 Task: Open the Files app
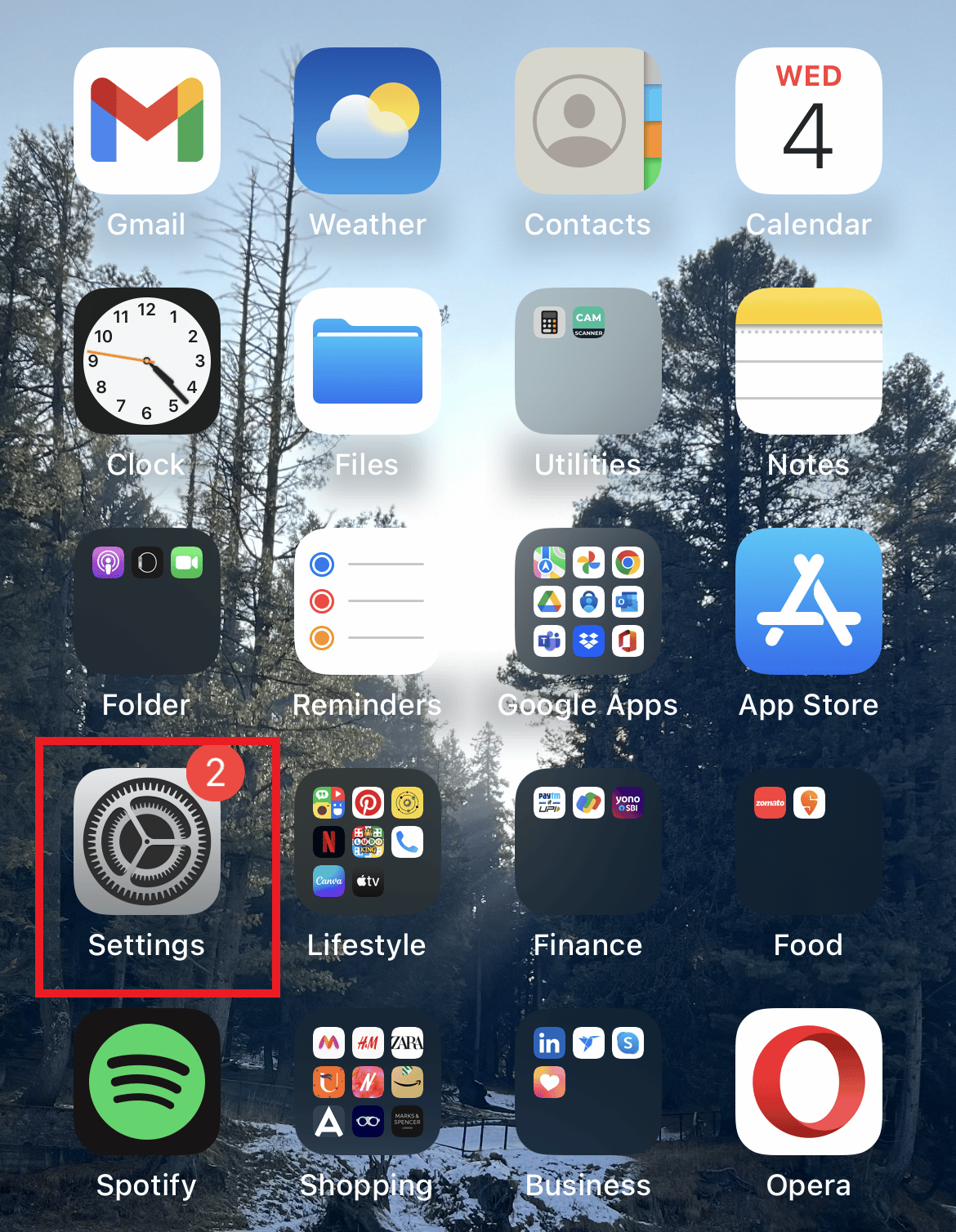point(367,360)
